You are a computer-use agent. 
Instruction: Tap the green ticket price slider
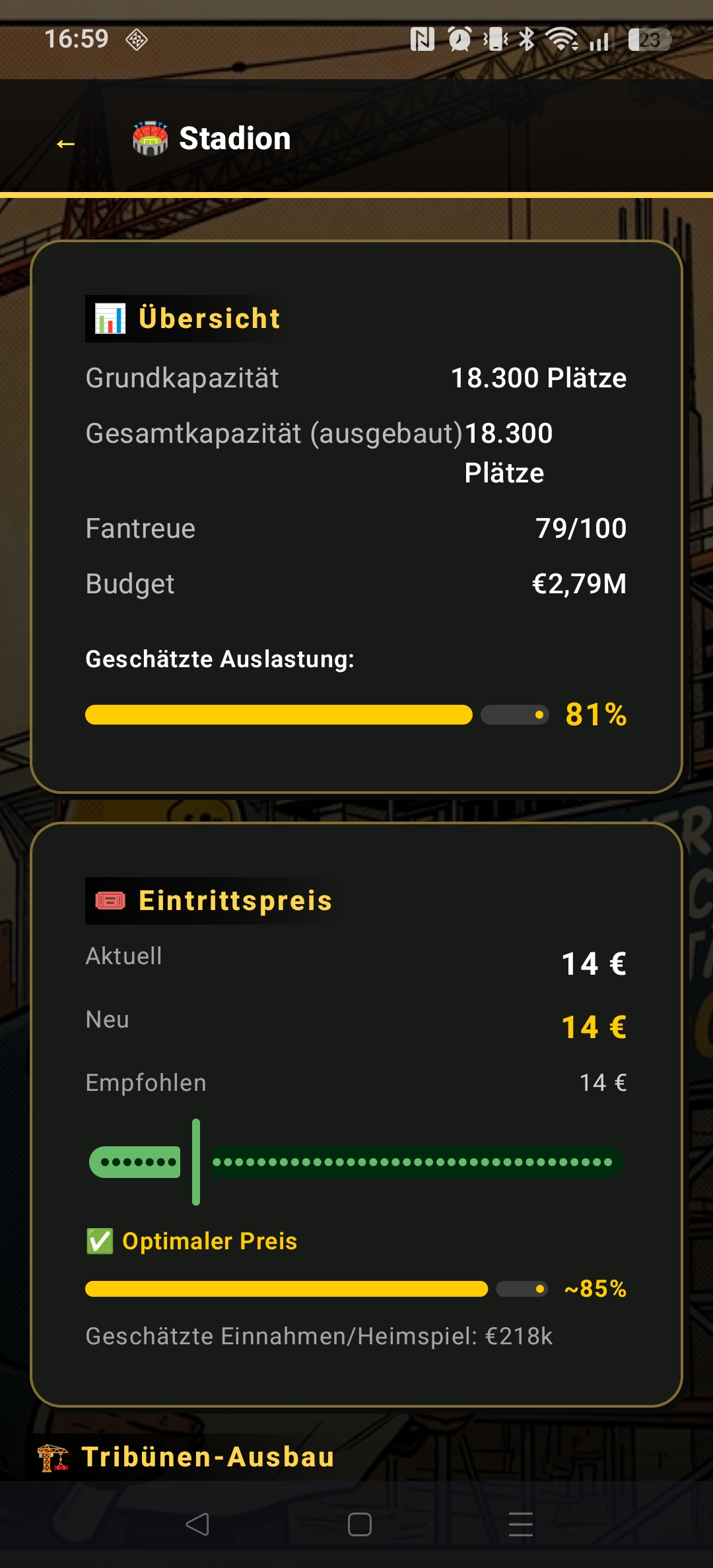coord(196,1161)
